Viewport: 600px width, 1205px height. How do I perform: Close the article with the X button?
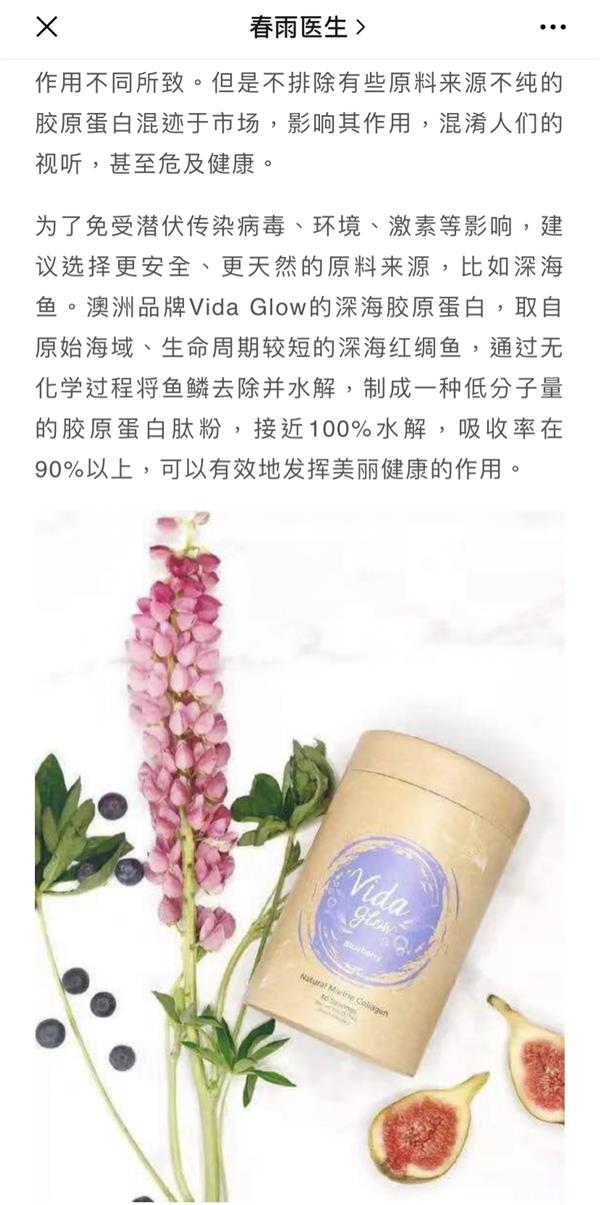[x=47, y=27]
